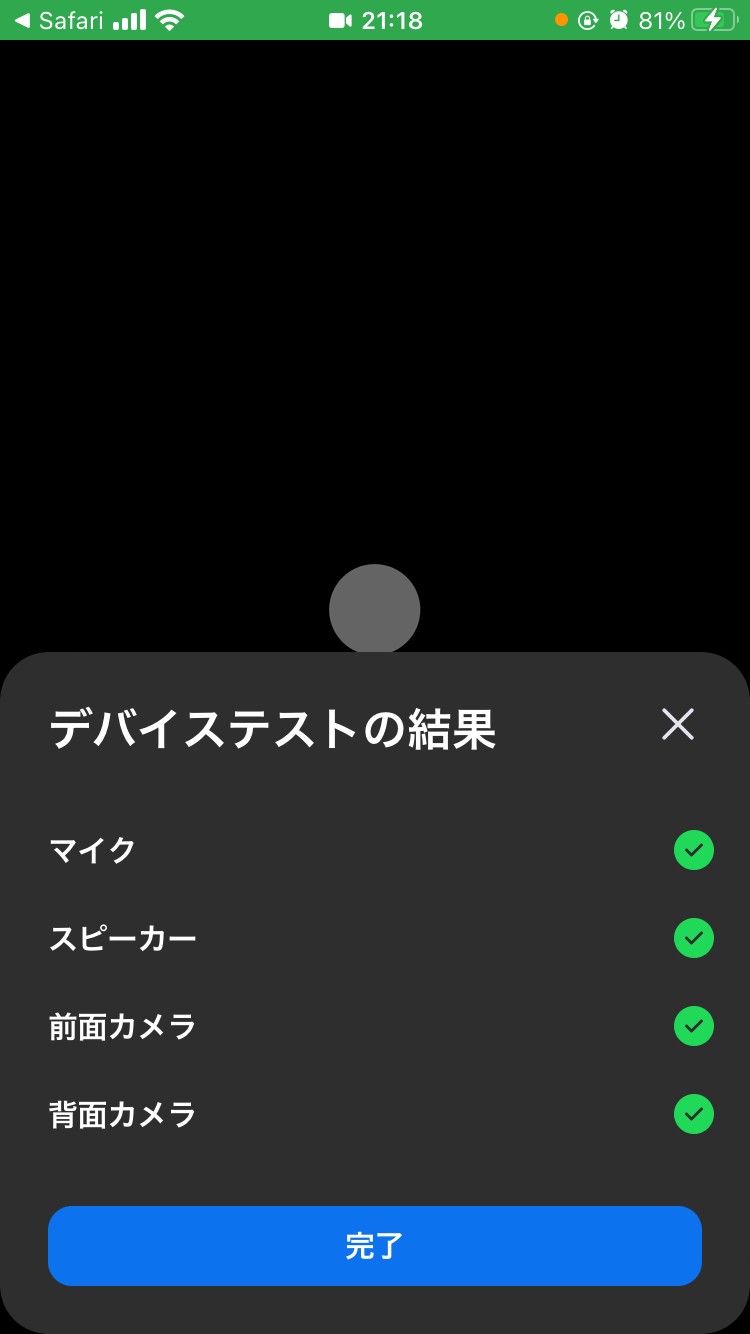Close the device test results sheet
This screenshot has width=750, height=1334.
click(x=678, y=724)
